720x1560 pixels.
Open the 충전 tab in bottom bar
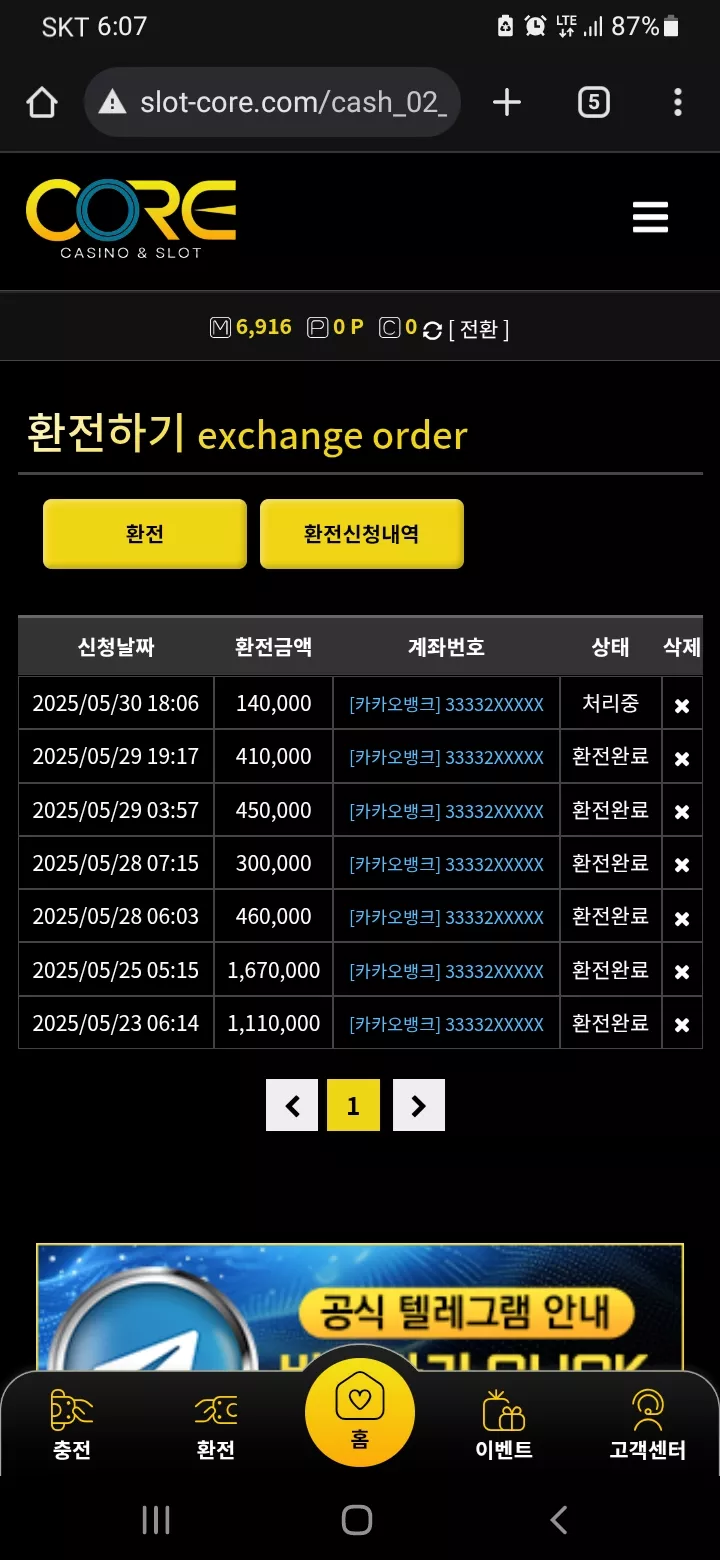pos(72,1425)
